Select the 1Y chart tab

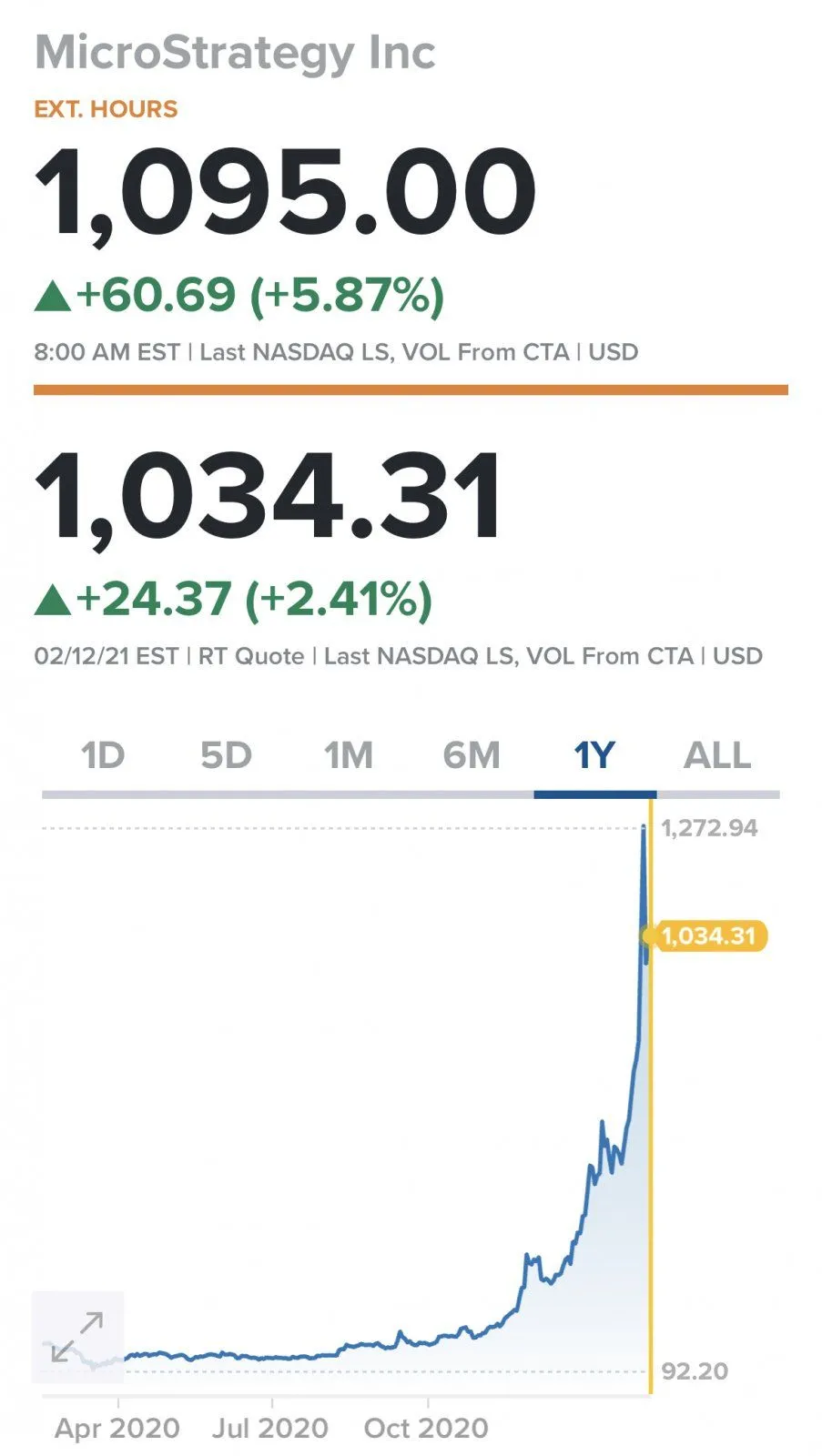point(594,755)
